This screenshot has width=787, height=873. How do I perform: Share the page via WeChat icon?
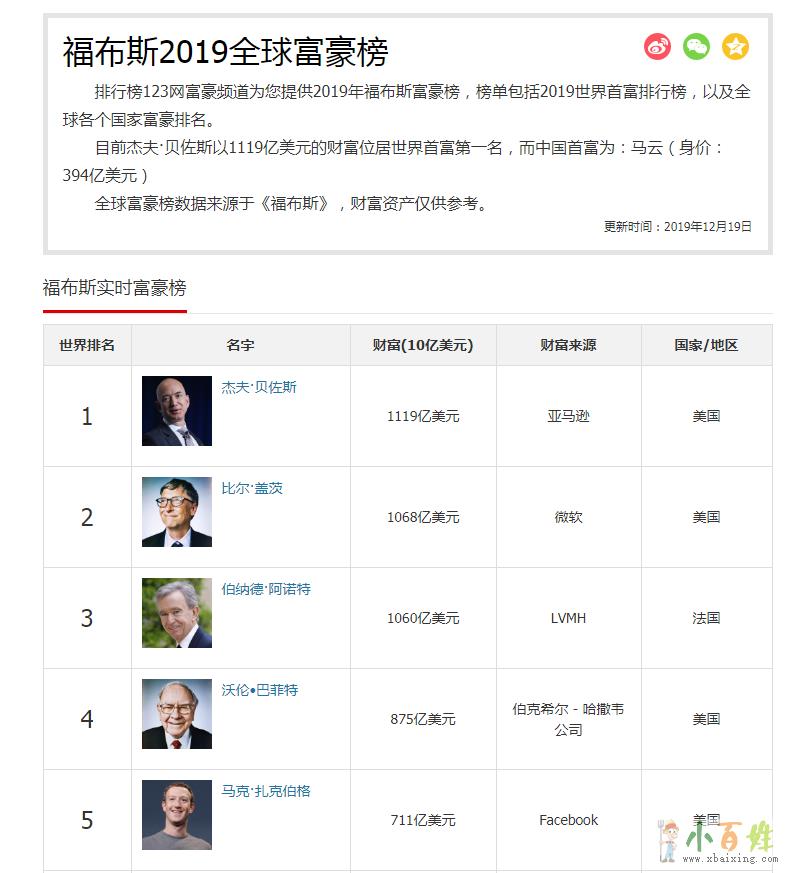tap(696, 46)
